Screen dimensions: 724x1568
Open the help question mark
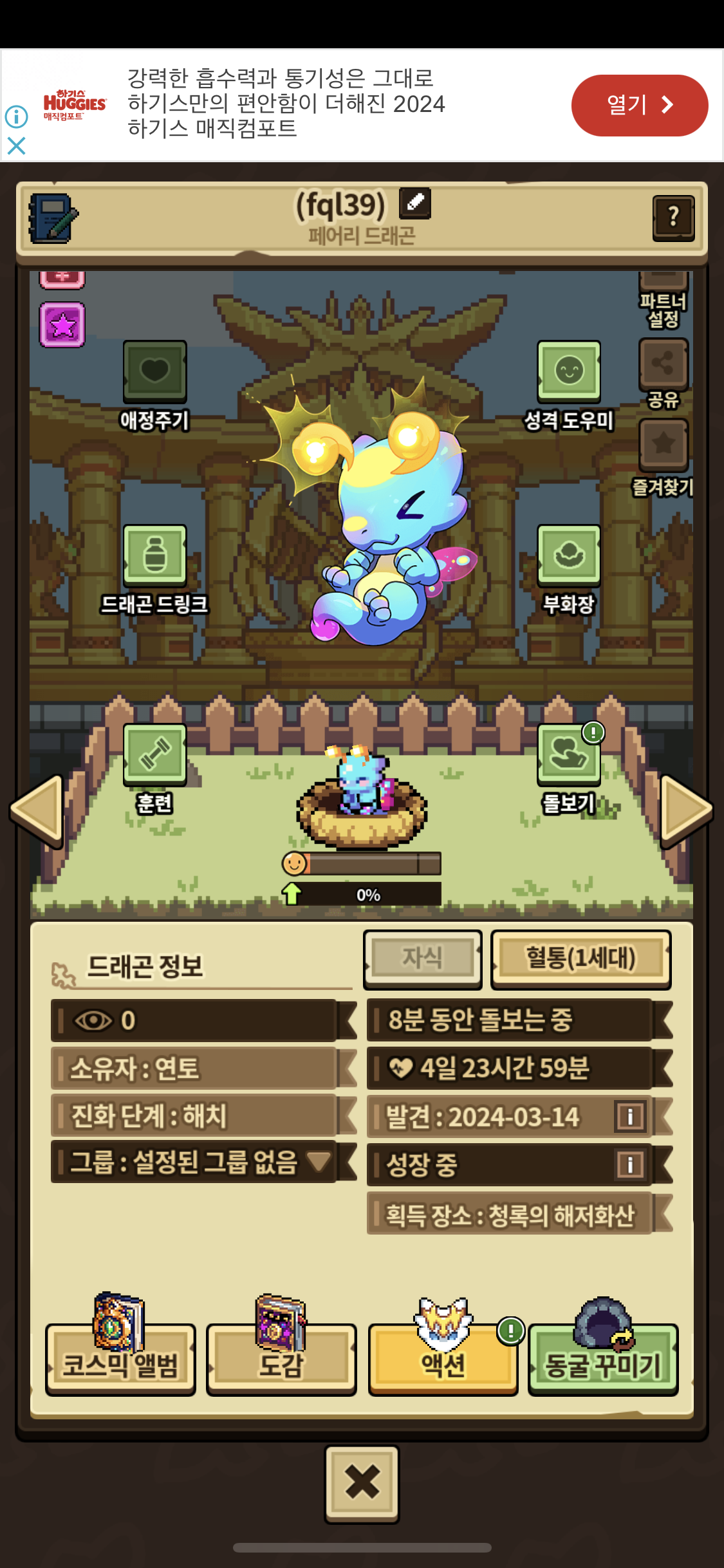pyautogui.click(x=673, y=218)
